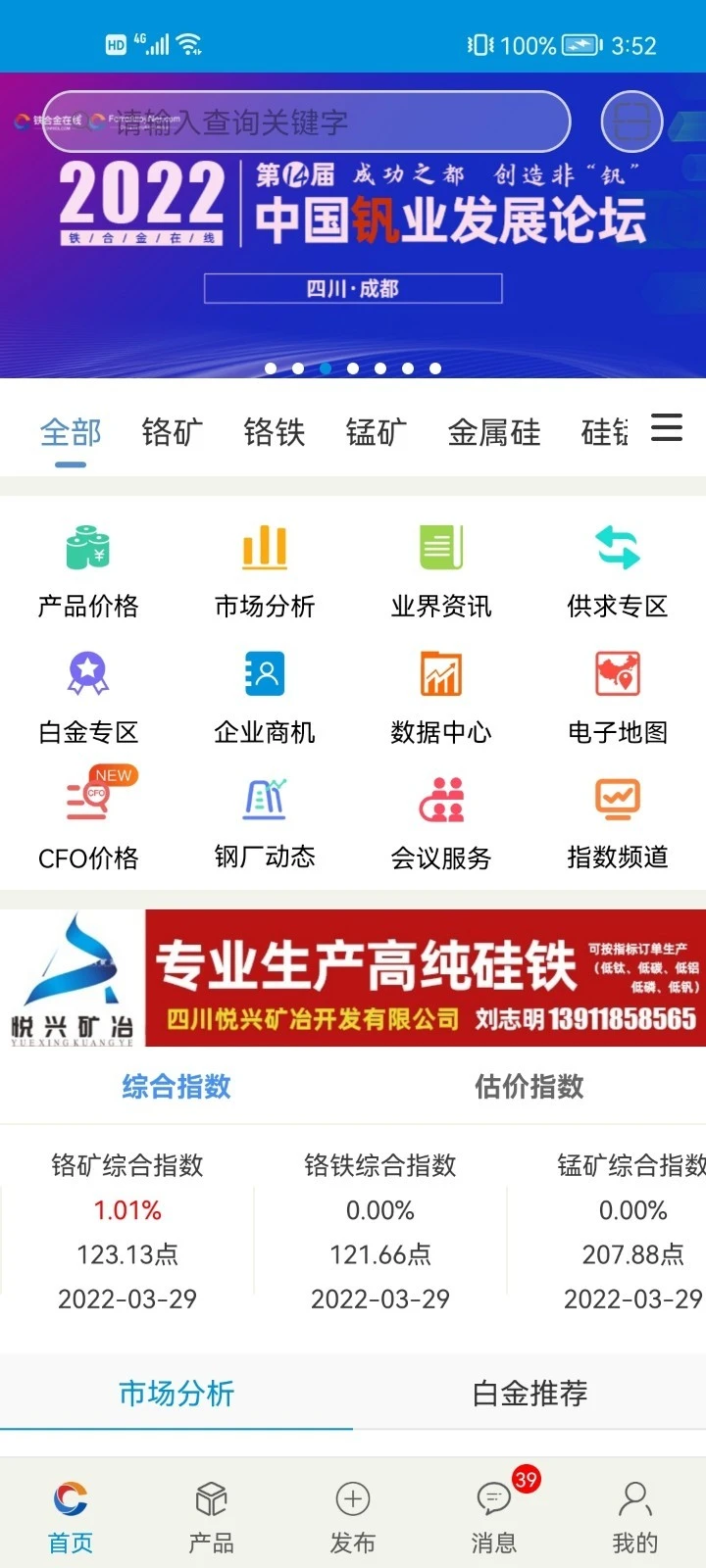Switch to the 估价指数 tab
The width and height of the screenshot is (706, 1568).
coord(529,1087)
